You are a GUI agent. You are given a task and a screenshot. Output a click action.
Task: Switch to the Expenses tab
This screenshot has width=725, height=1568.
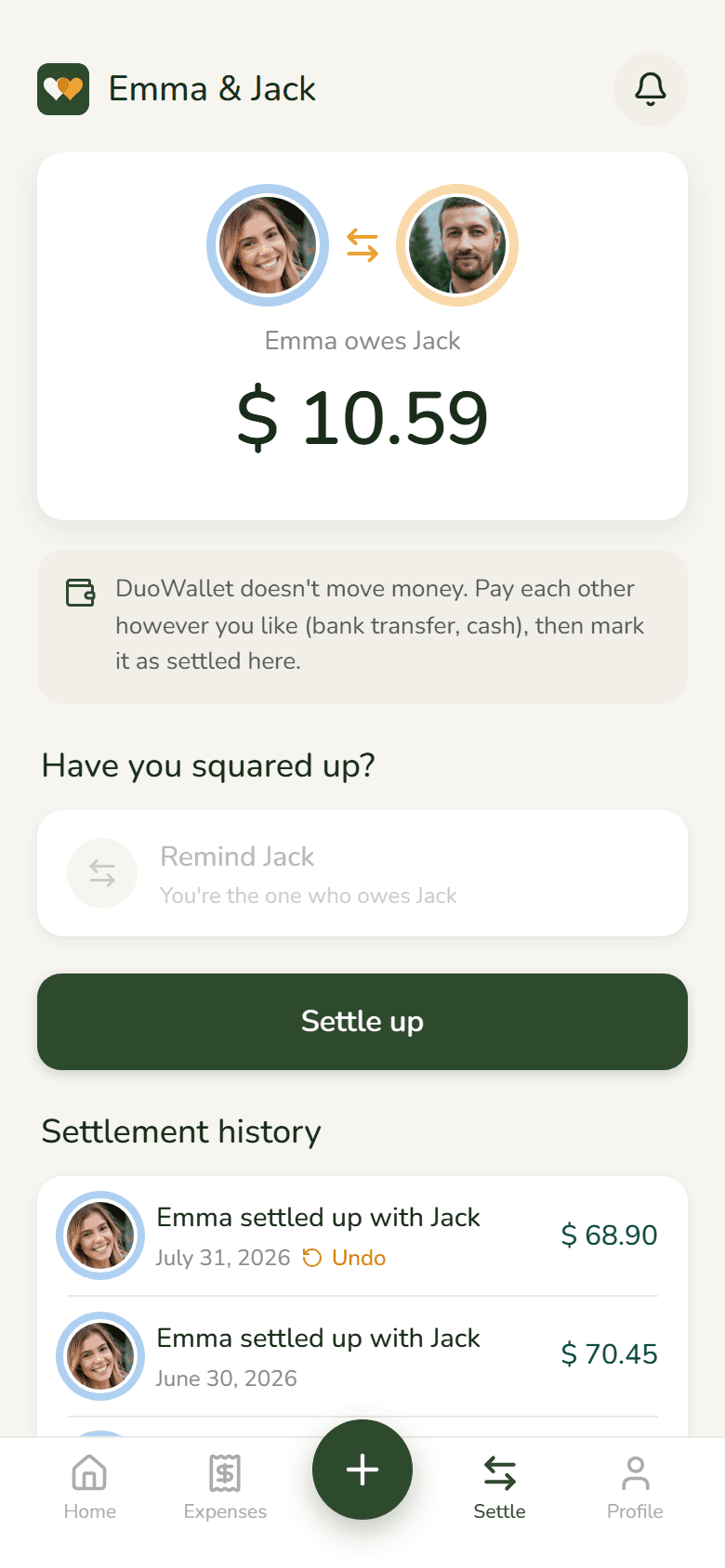coord(225,1486)
